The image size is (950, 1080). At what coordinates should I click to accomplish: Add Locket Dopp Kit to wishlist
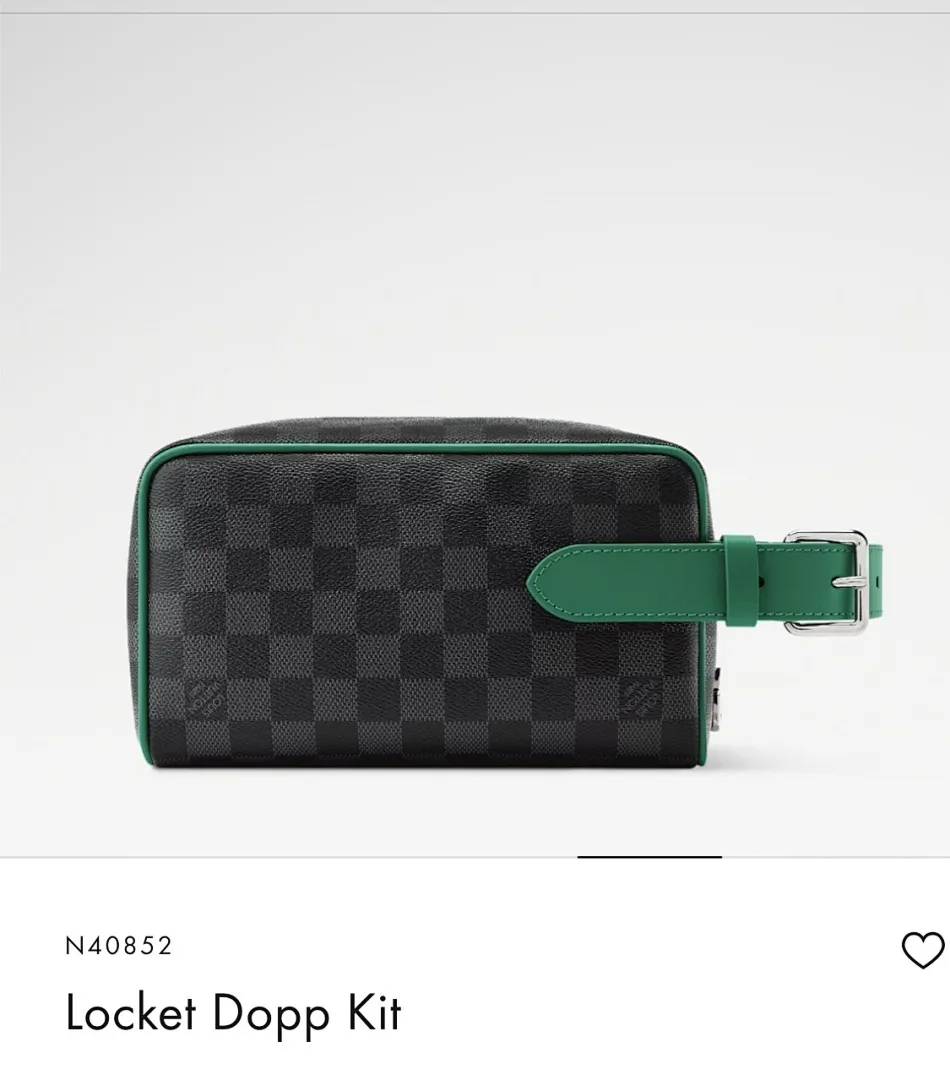(x=922, y=950)
